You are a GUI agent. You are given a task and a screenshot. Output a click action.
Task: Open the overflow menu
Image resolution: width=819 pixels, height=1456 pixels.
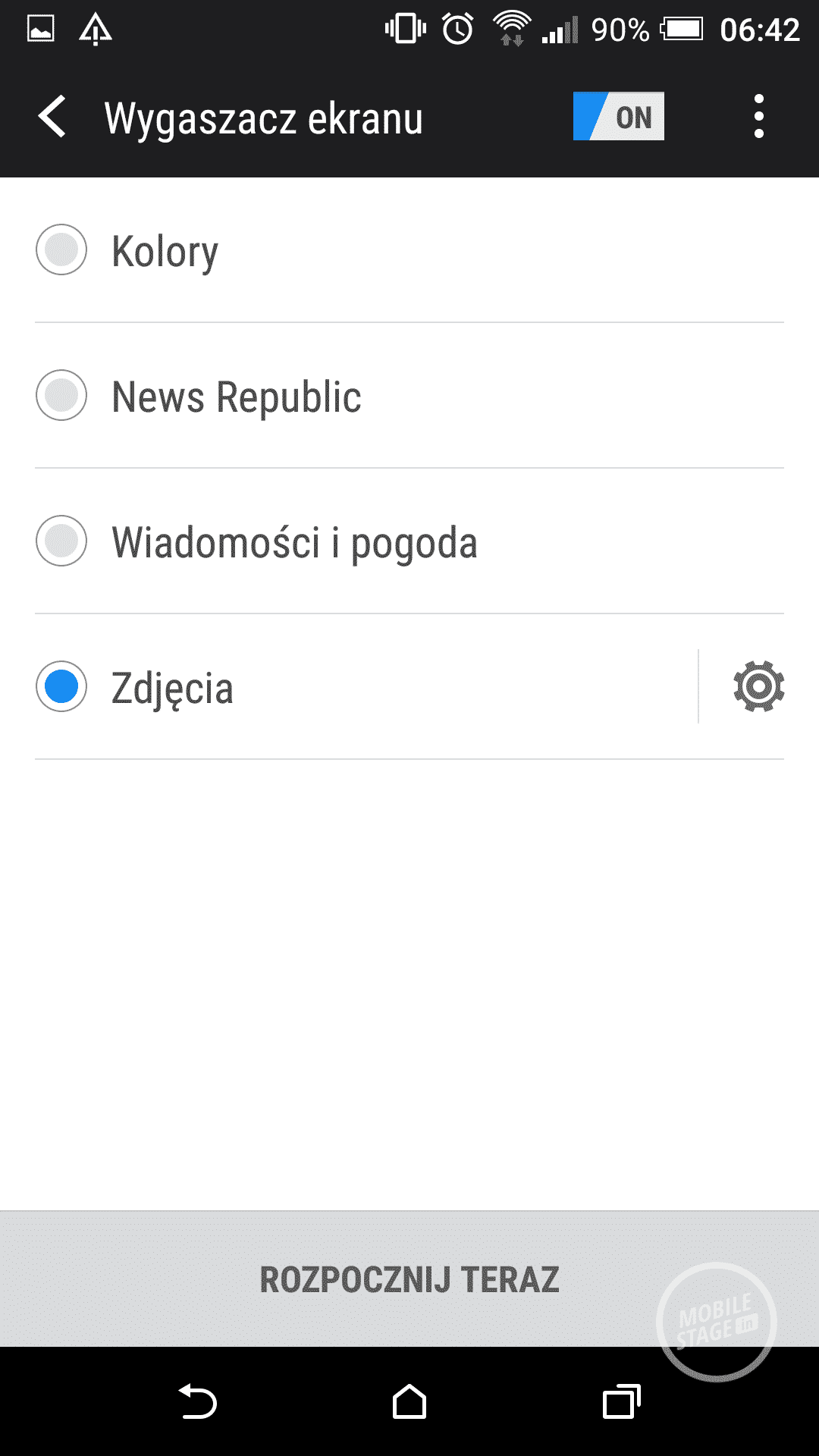(758, 117)
